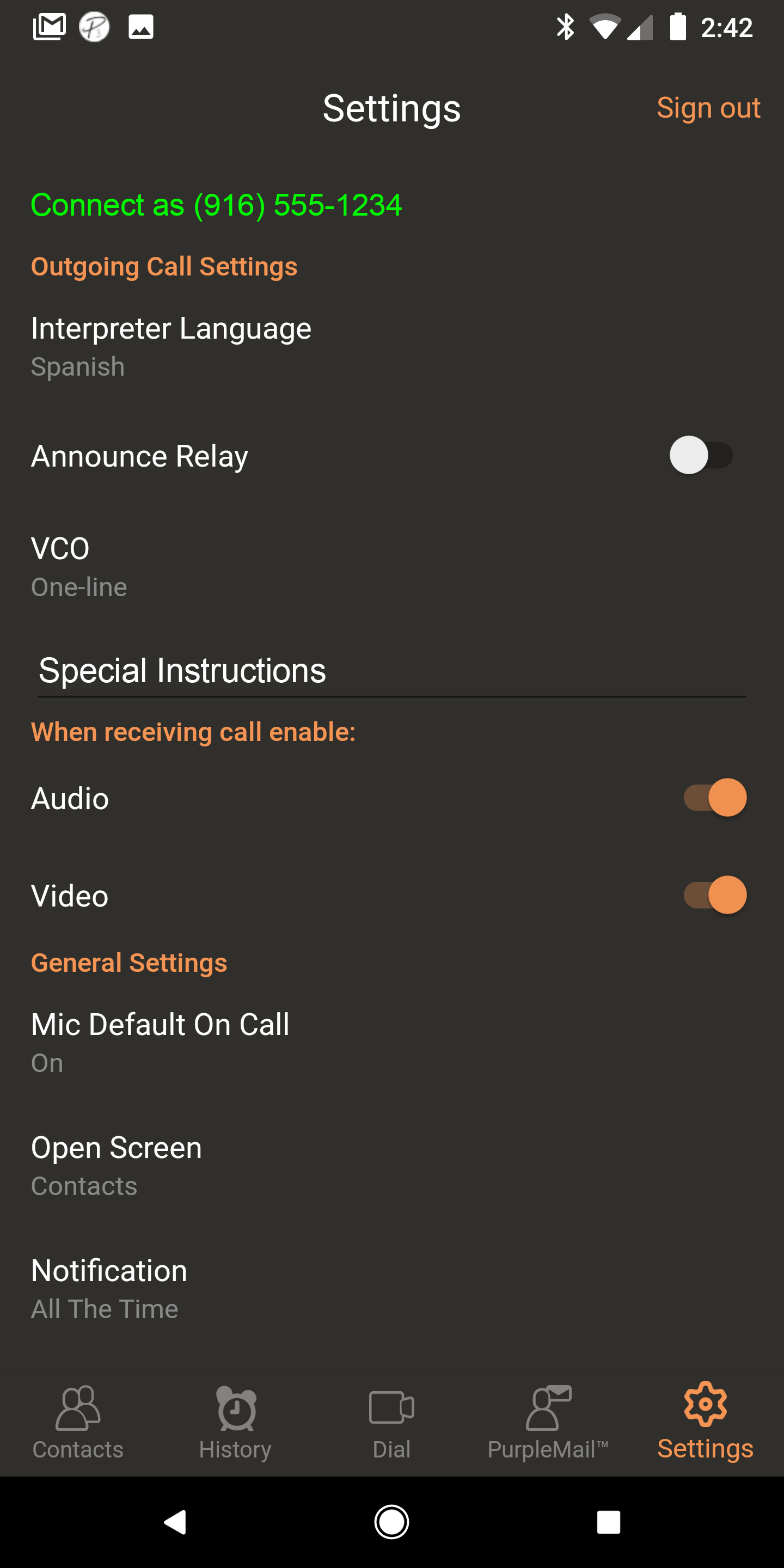Switch to PurpleMail tab
784x1568 pixels.
pos(548,1423)
